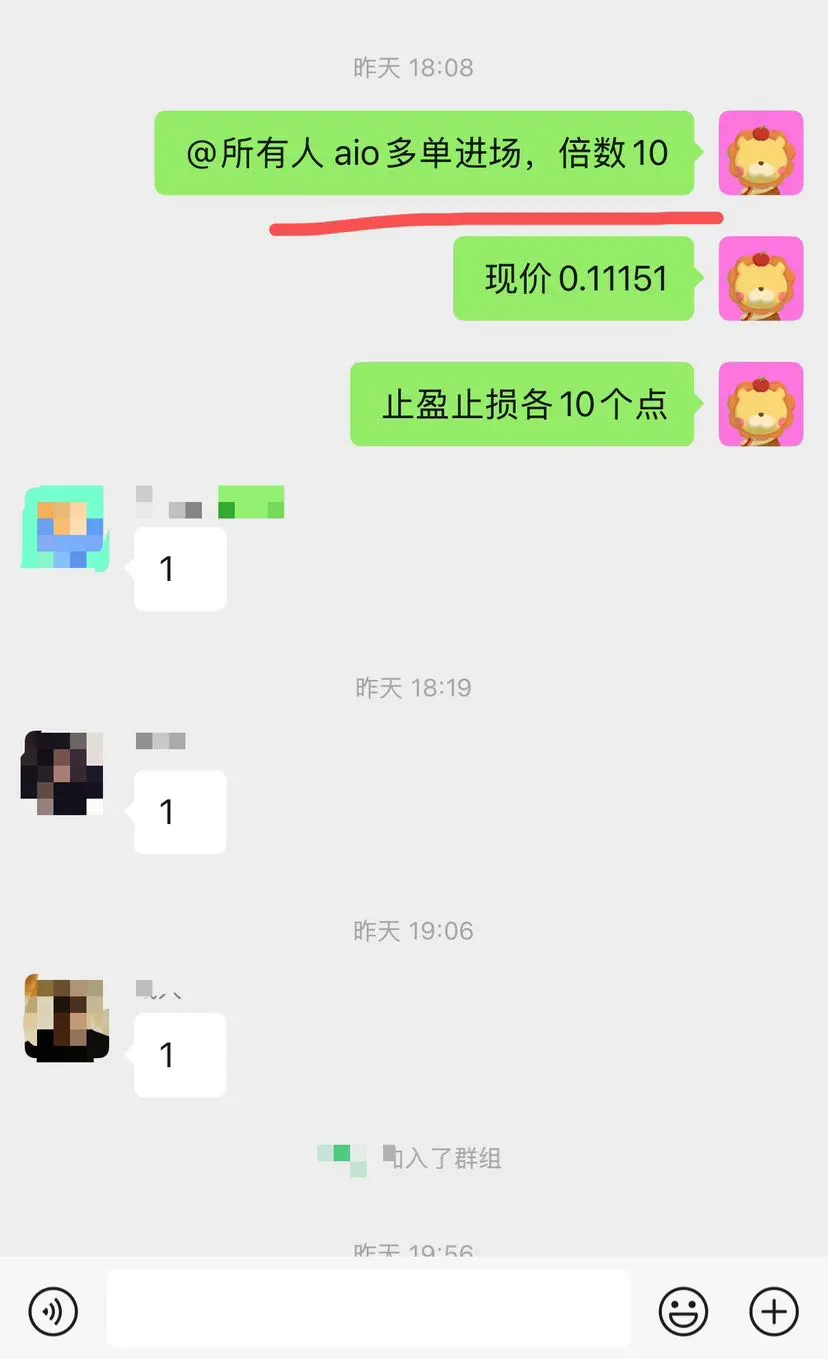
Task: Tap the message input field to type
Action: pyautogui.click(x=370, y=1311)
